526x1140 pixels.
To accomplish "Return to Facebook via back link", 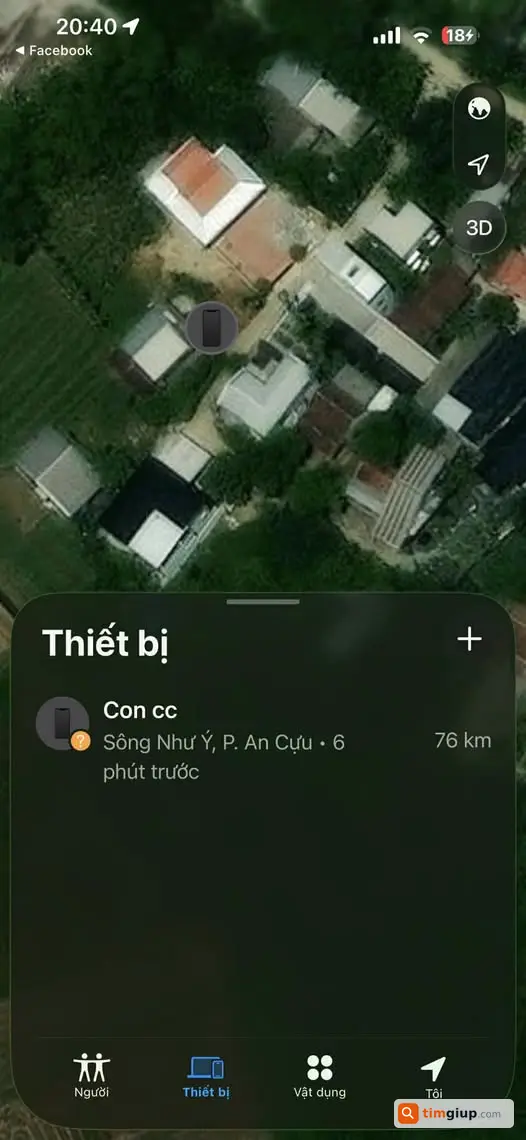I will point(54,50).
